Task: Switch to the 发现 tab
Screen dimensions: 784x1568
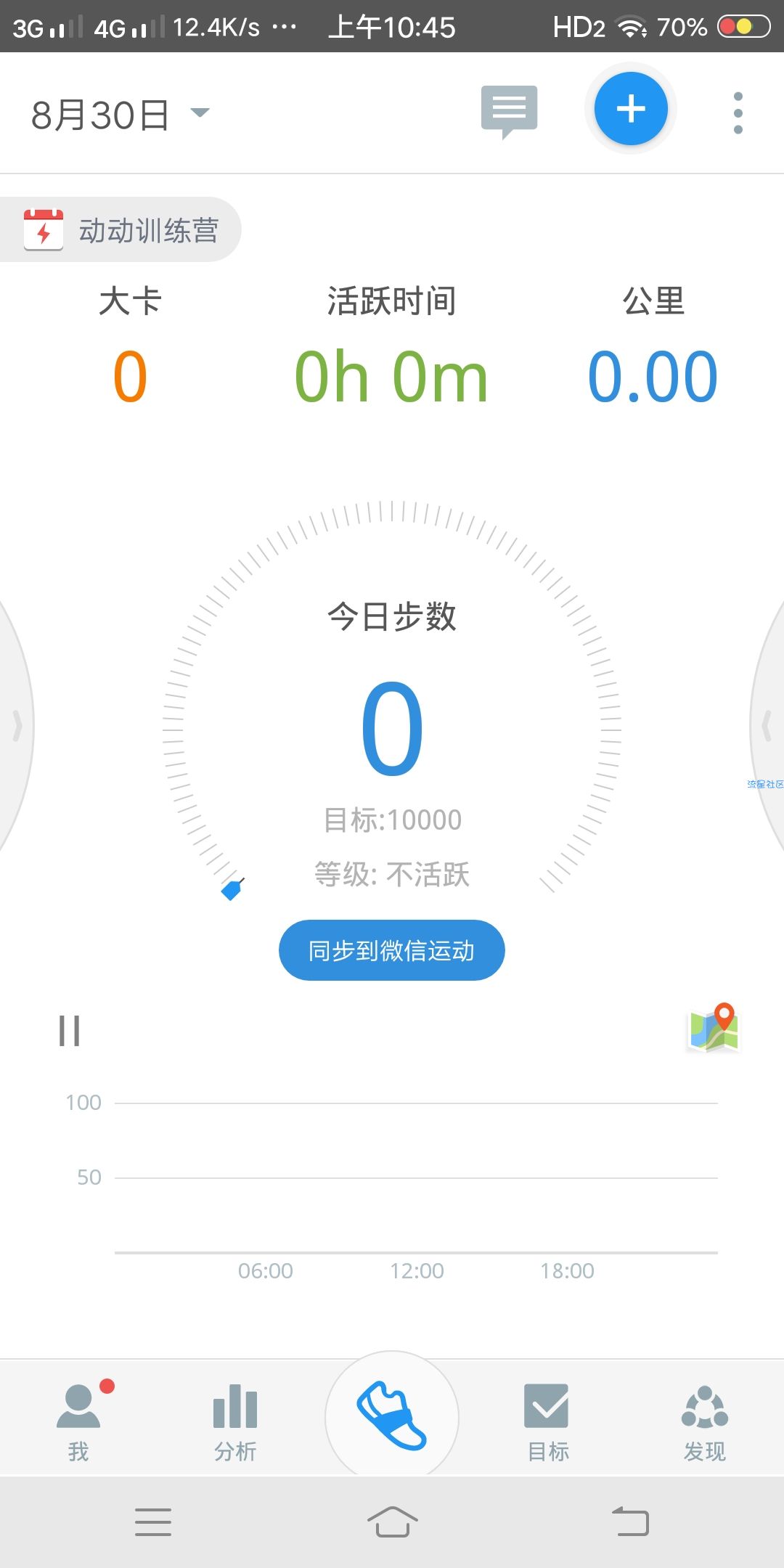Action: [704, 1421]
